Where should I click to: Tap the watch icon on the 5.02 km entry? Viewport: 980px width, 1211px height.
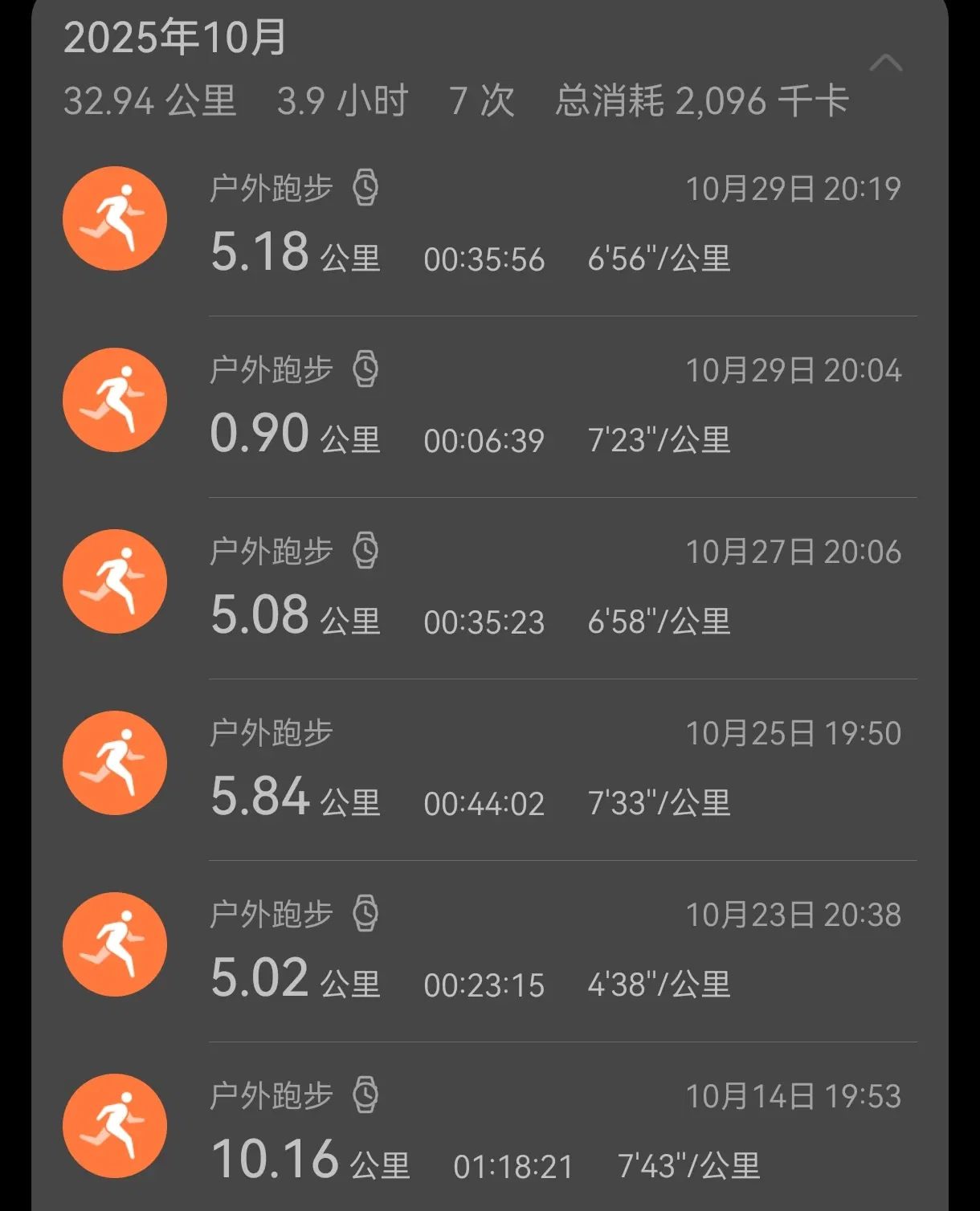[x=365, y=914]
